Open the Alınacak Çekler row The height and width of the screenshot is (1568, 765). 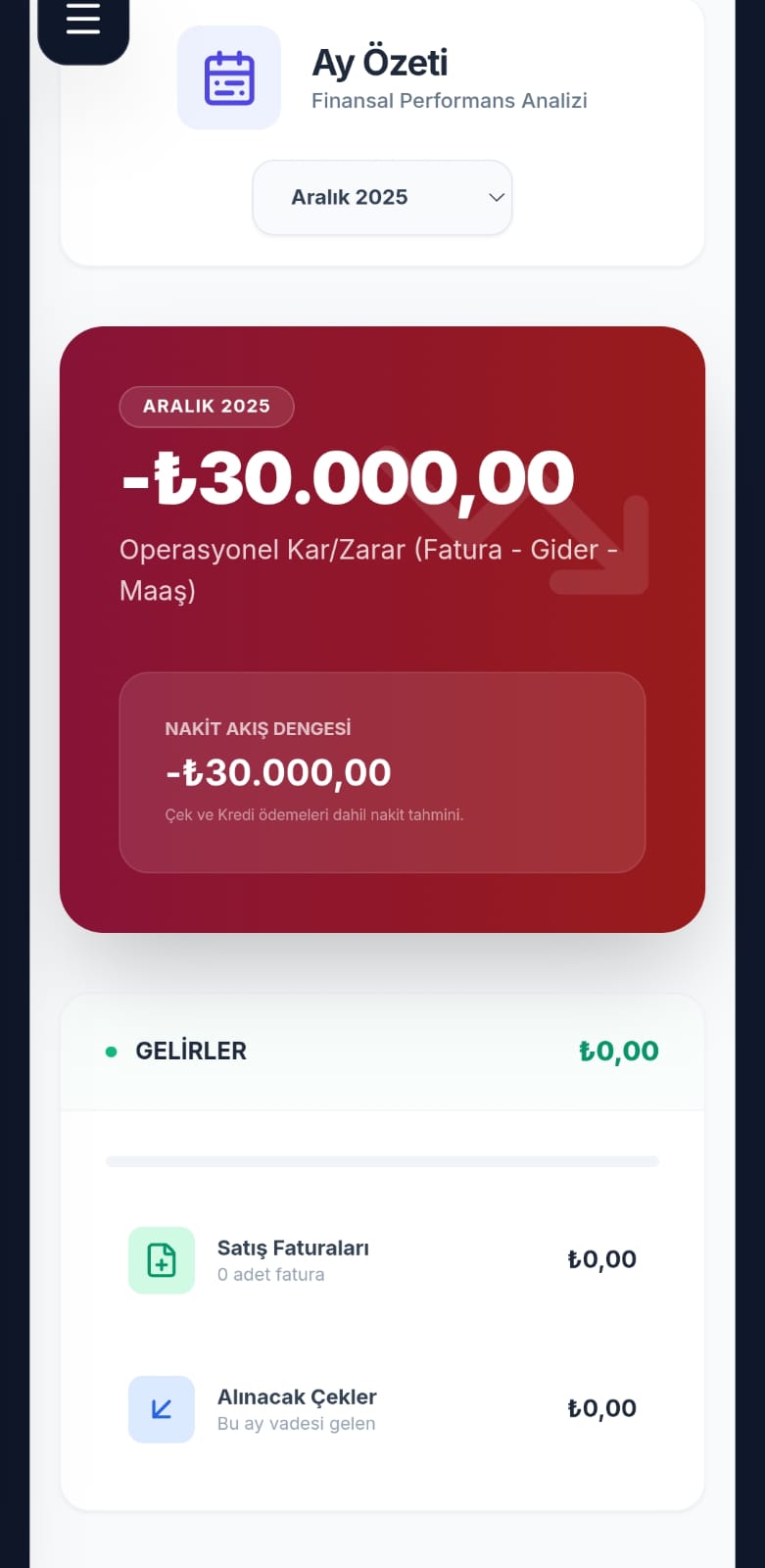click(382, 1409)
